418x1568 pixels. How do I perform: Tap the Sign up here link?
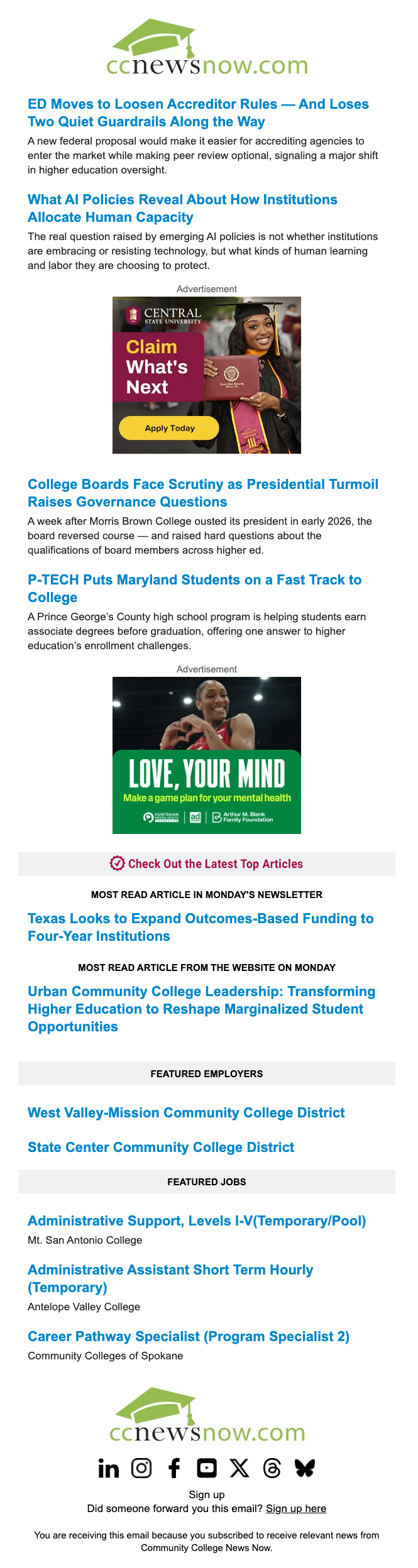click(296, 1508)
